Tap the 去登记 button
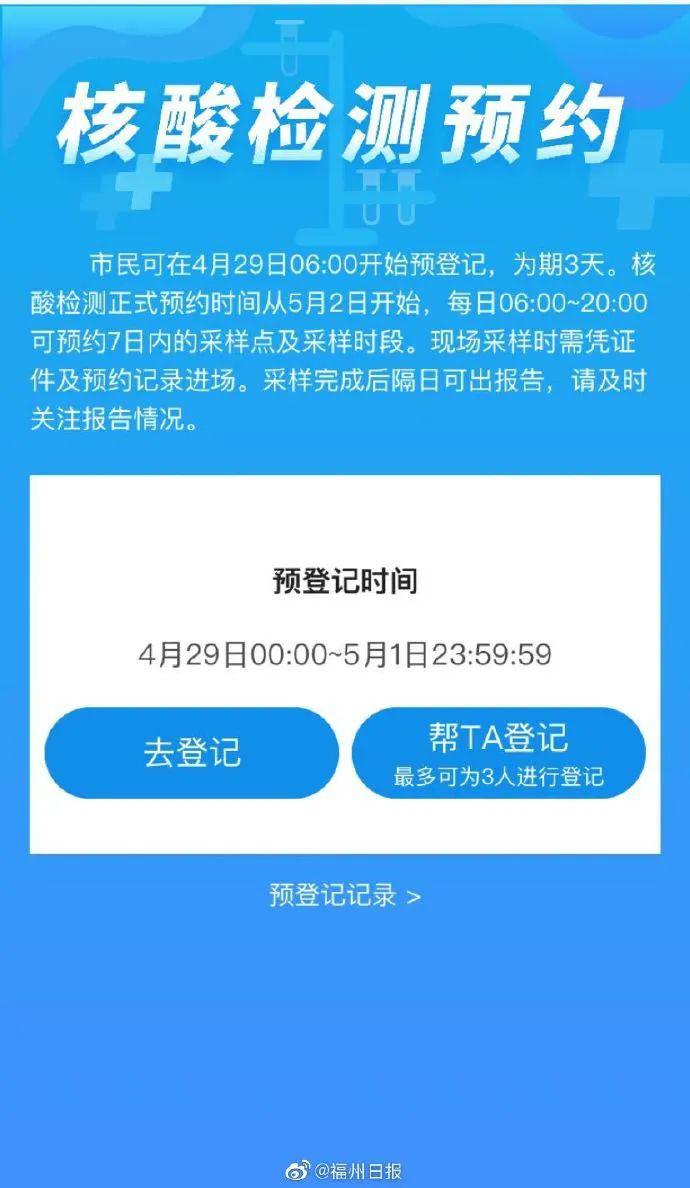Image resolution: width=690 pixels, height=1188 pixels. [x=192, y=753]
